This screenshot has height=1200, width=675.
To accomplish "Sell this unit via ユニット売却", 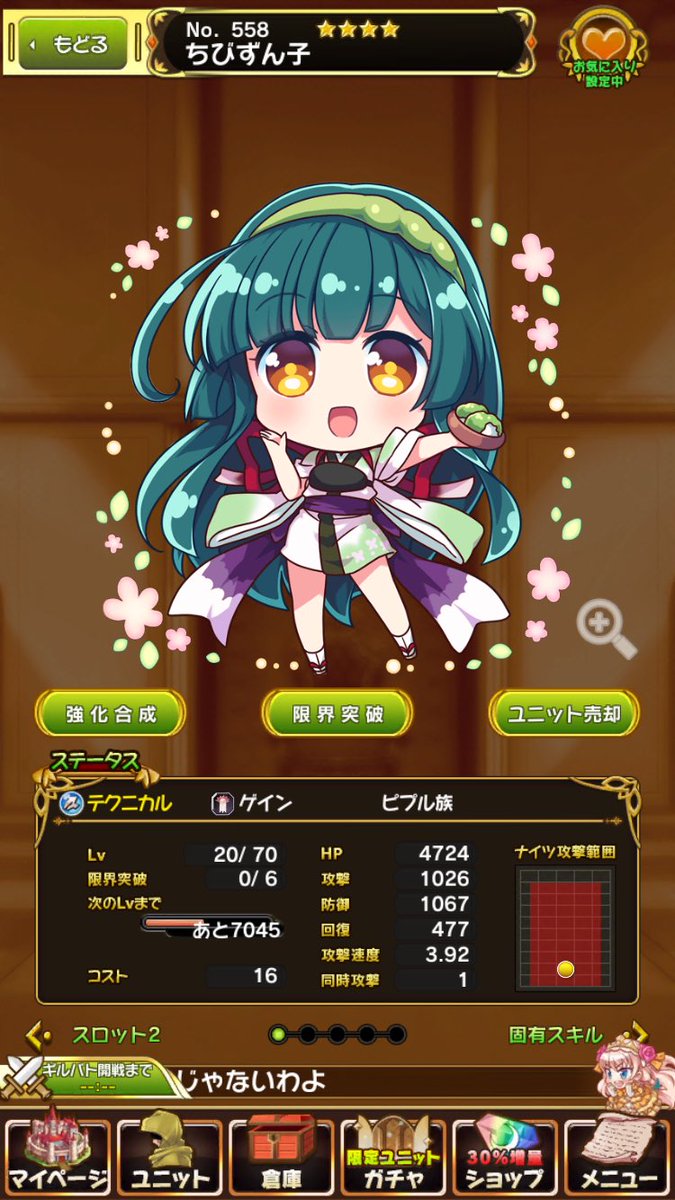I will click(564, 714).
